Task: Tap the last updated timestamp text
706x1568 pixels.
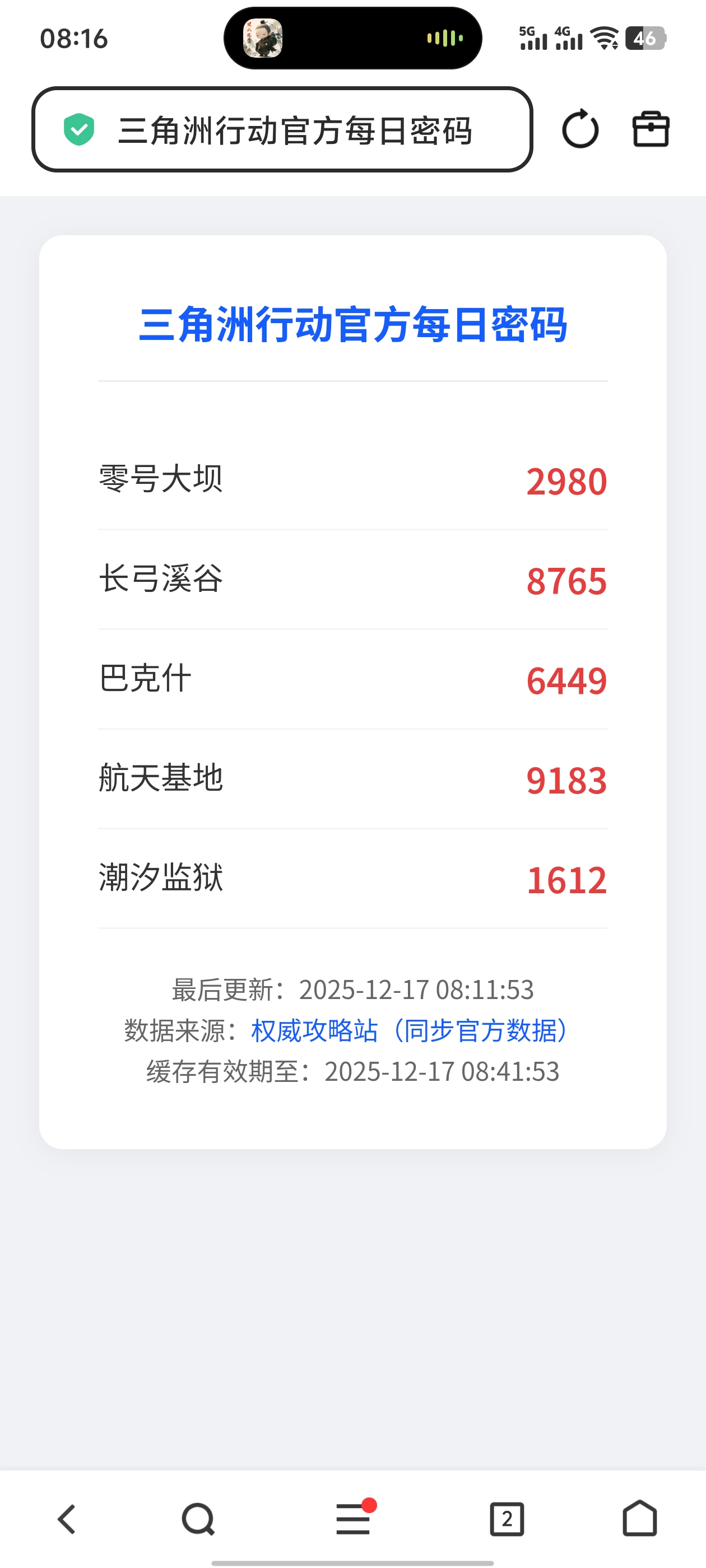Action: click(352, 990)
